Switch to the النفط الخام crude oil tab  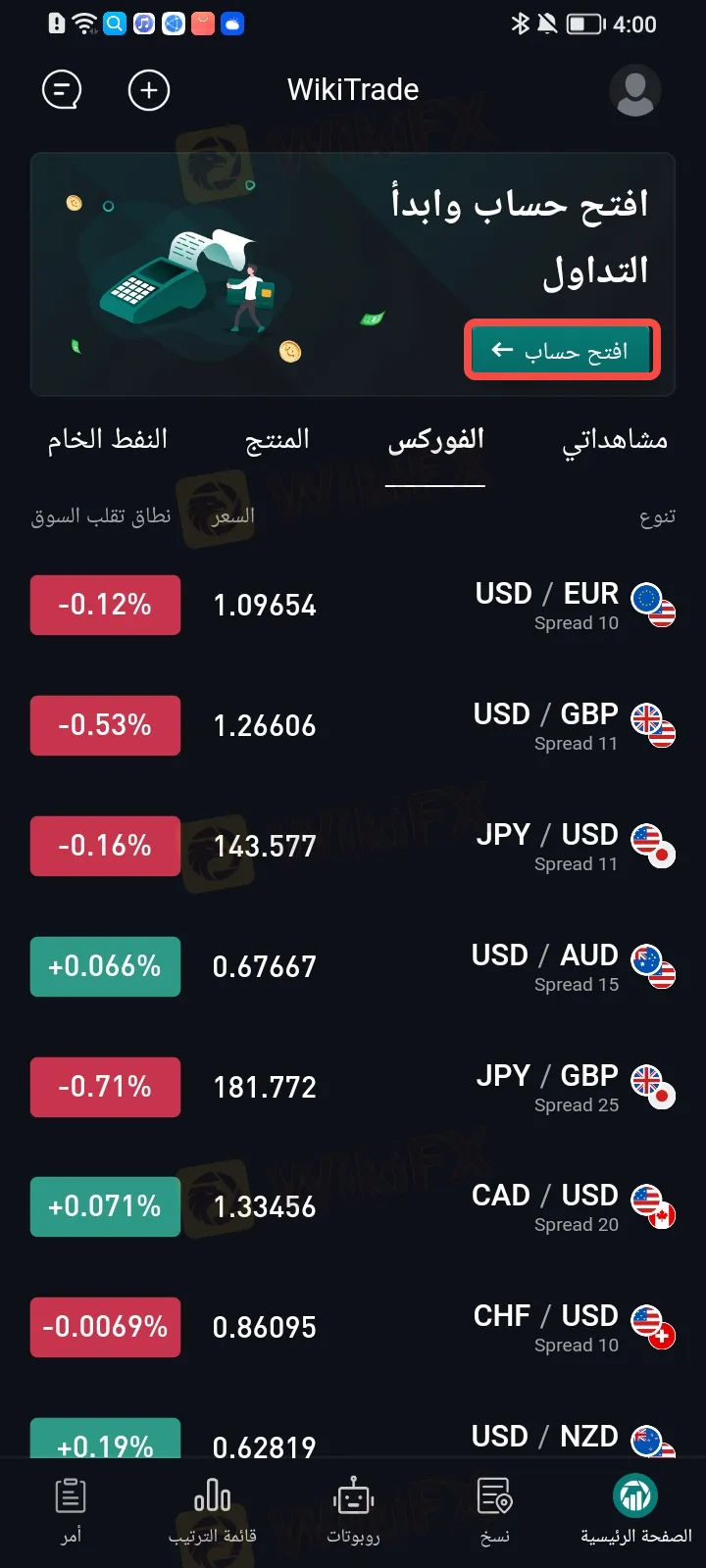108,440
